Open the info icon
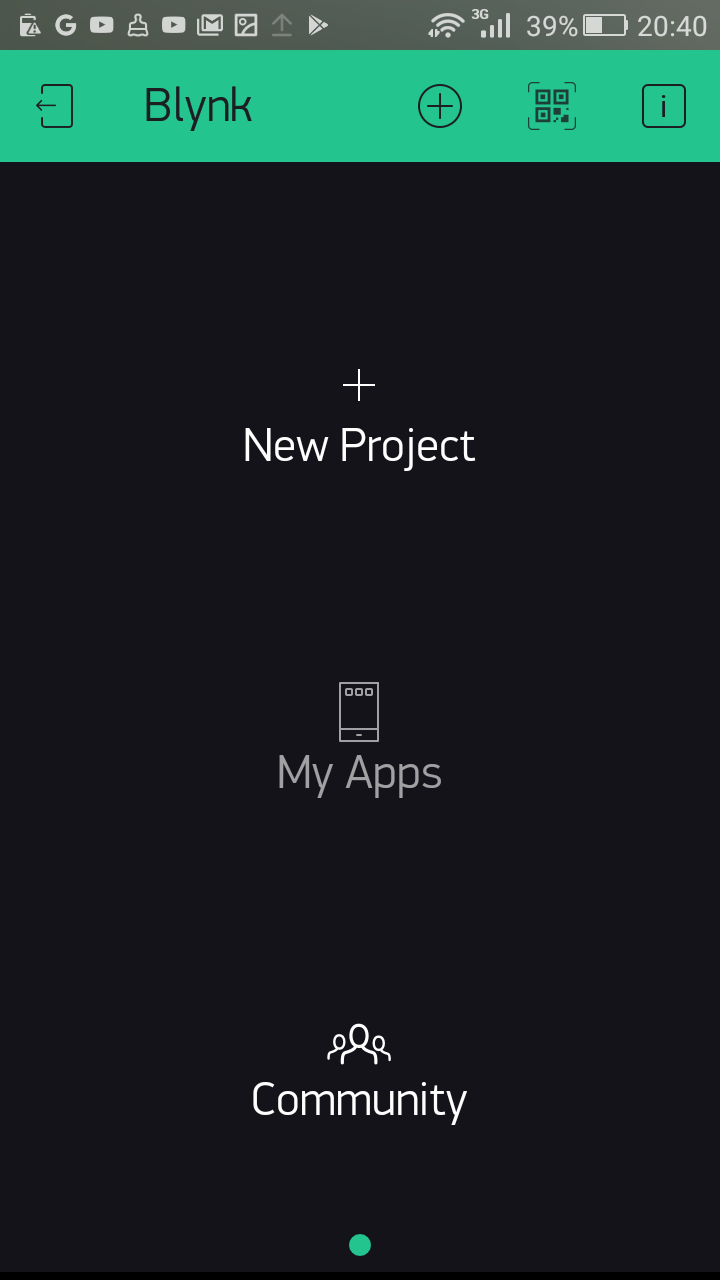Screen dimensions: 720x1280 pyautogui.click(x=663, y=106)
